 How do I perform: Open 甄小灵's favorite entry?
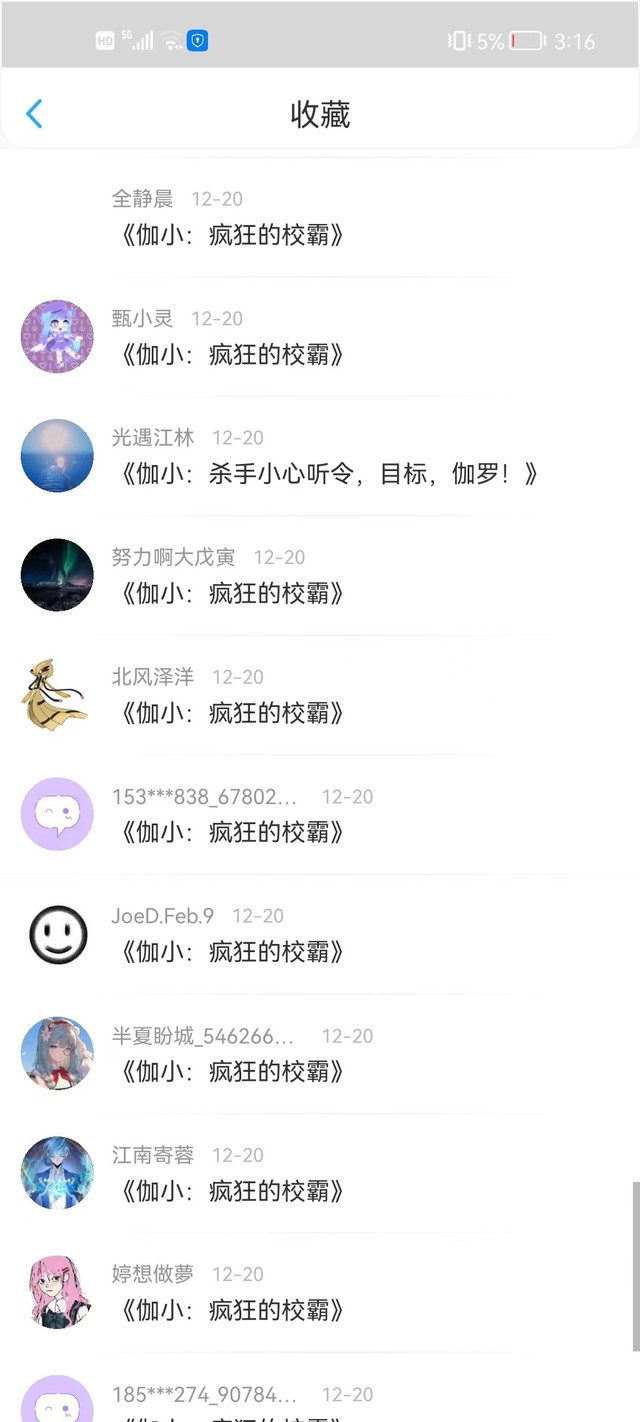232,354
